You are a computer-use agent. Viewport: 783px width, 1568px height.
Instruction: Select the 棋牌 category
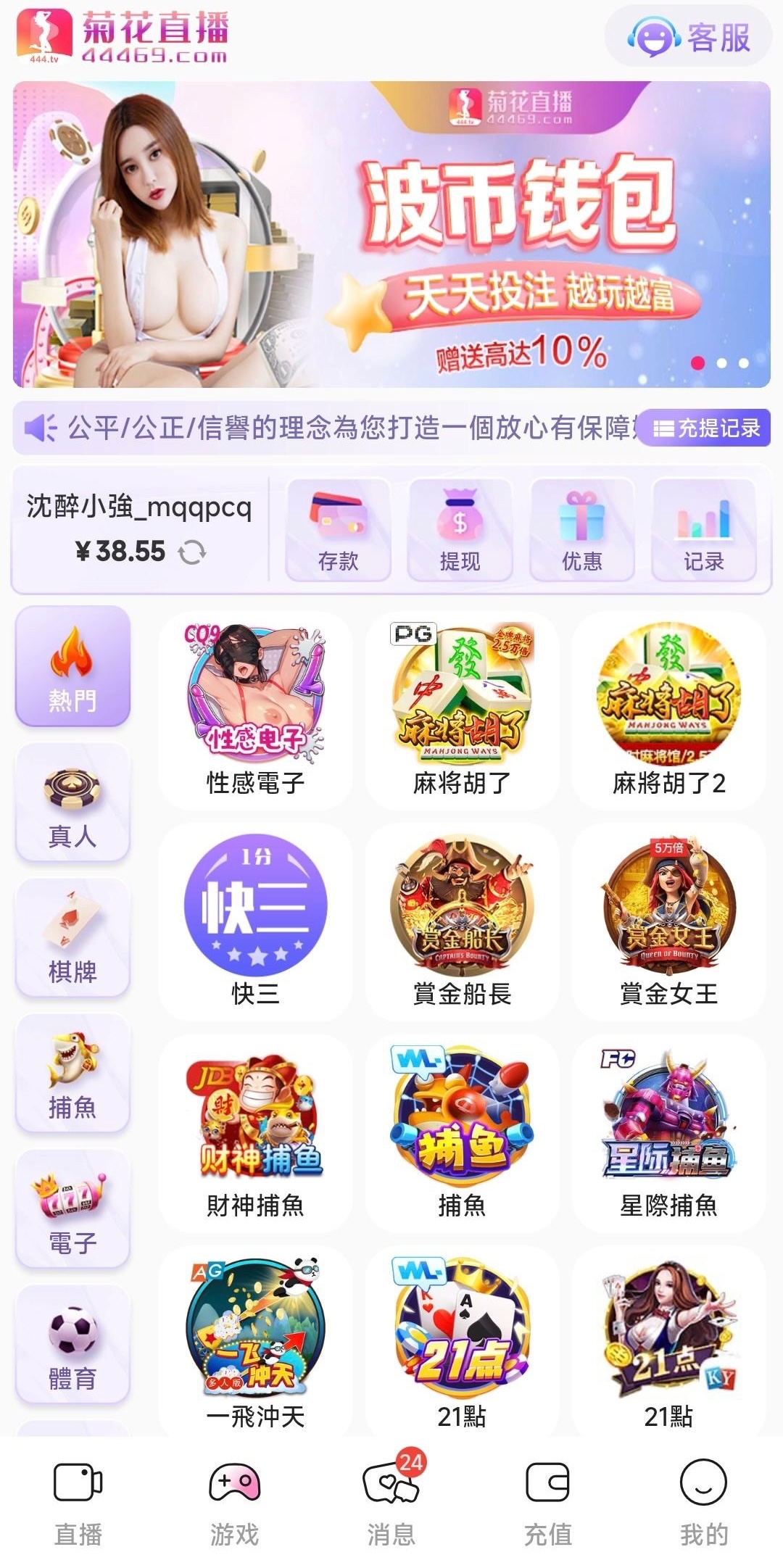pyautogui.click(x=72, y=938)
